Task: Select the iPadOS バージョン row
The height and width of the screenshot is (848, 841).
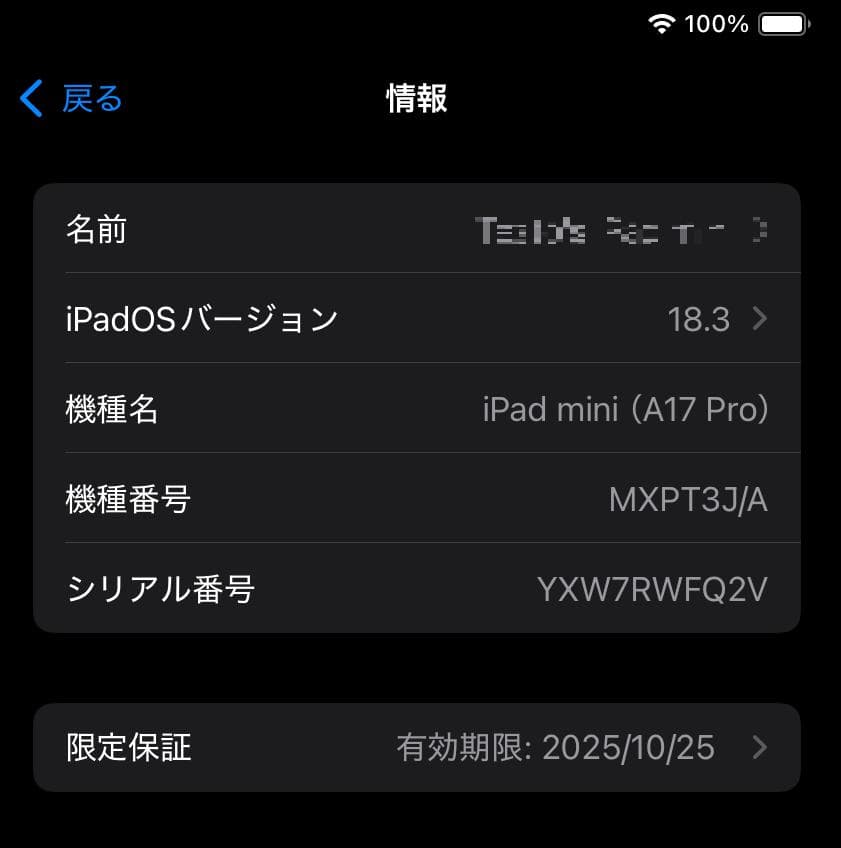Action: pyautogui.click(x=420, y=318)
